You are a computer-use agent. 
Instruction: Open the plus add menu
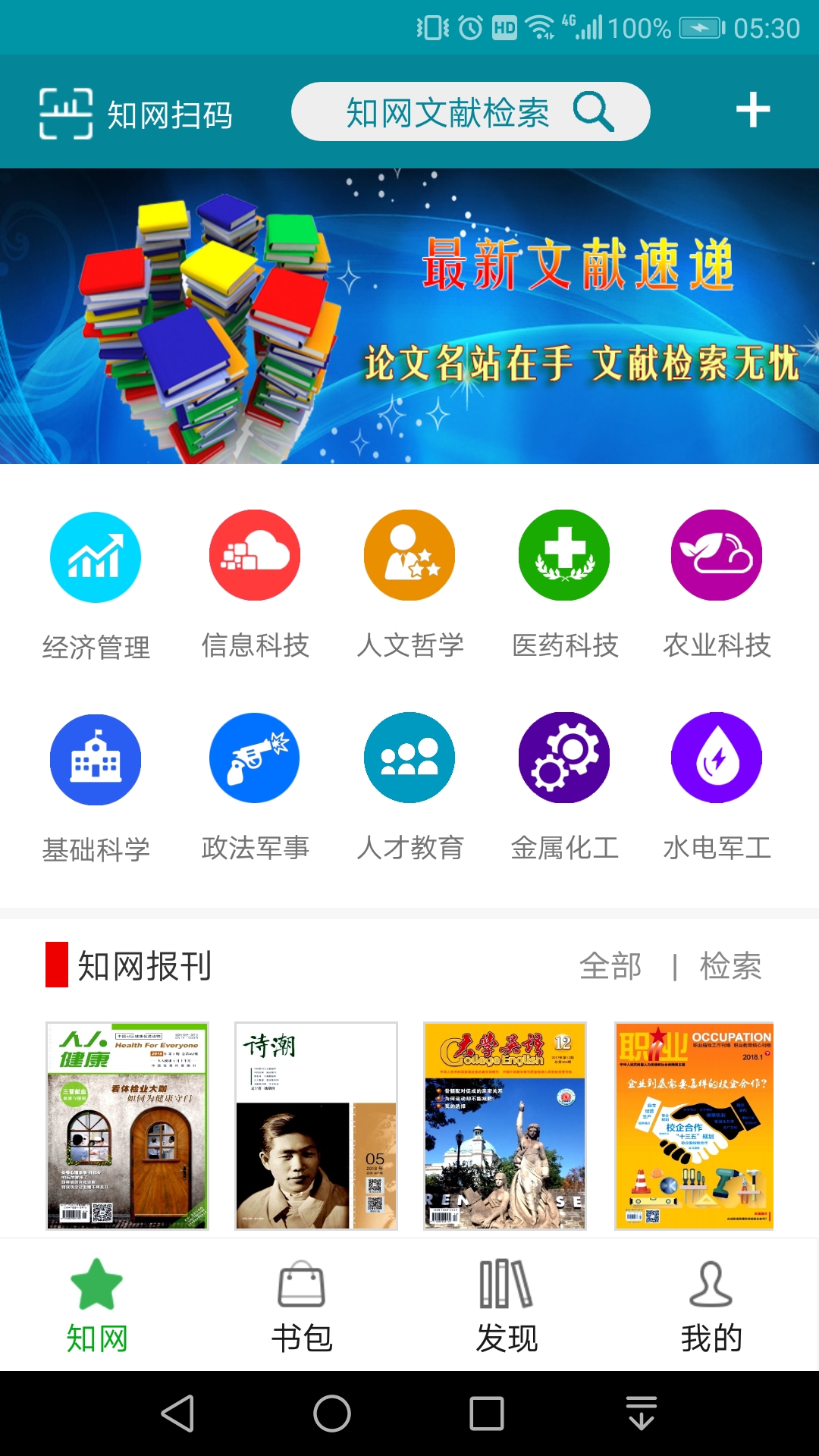click(x=752, y=111)
